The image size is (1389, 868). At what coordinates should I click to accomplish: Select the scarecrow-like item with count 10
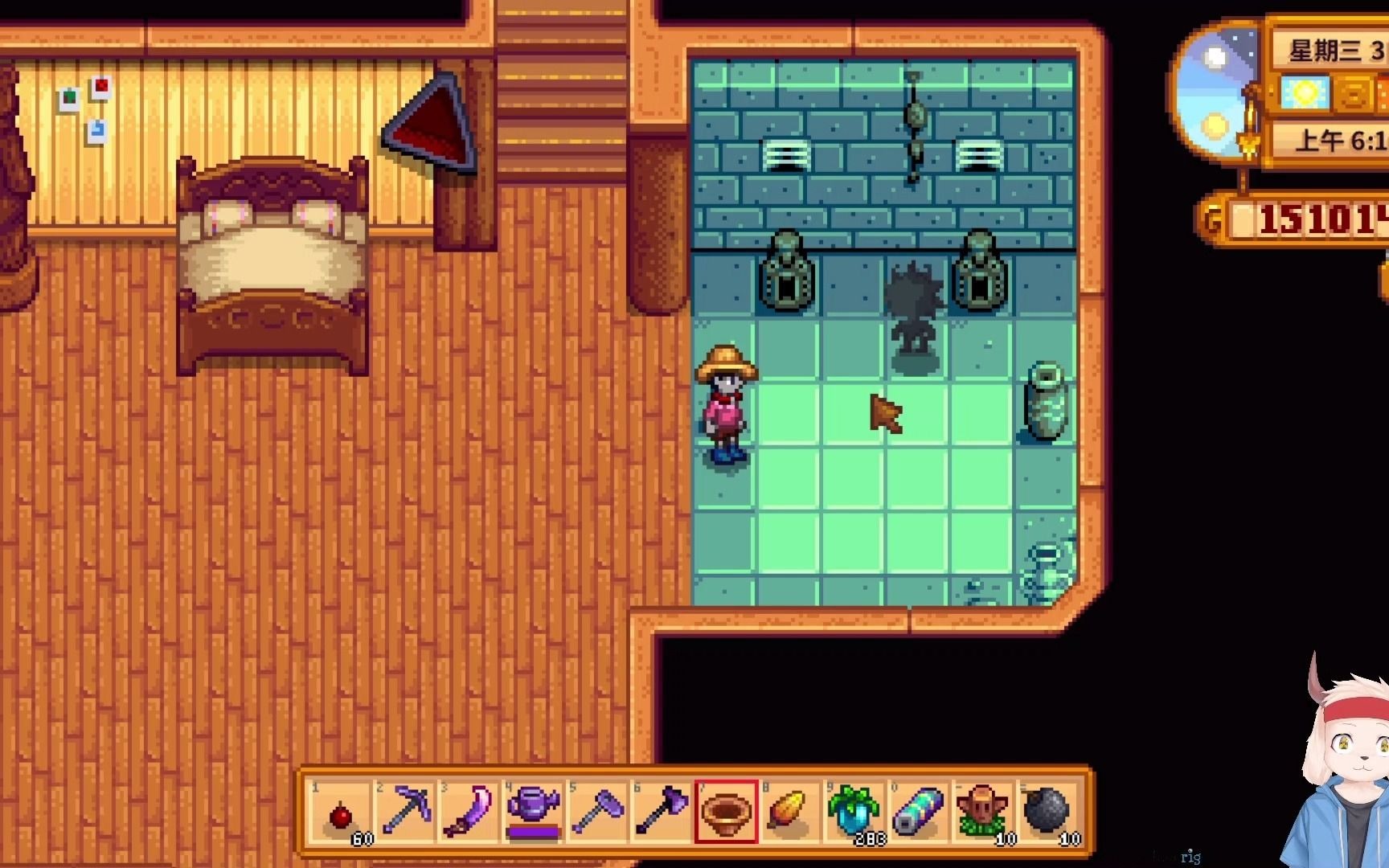(982, 812)
